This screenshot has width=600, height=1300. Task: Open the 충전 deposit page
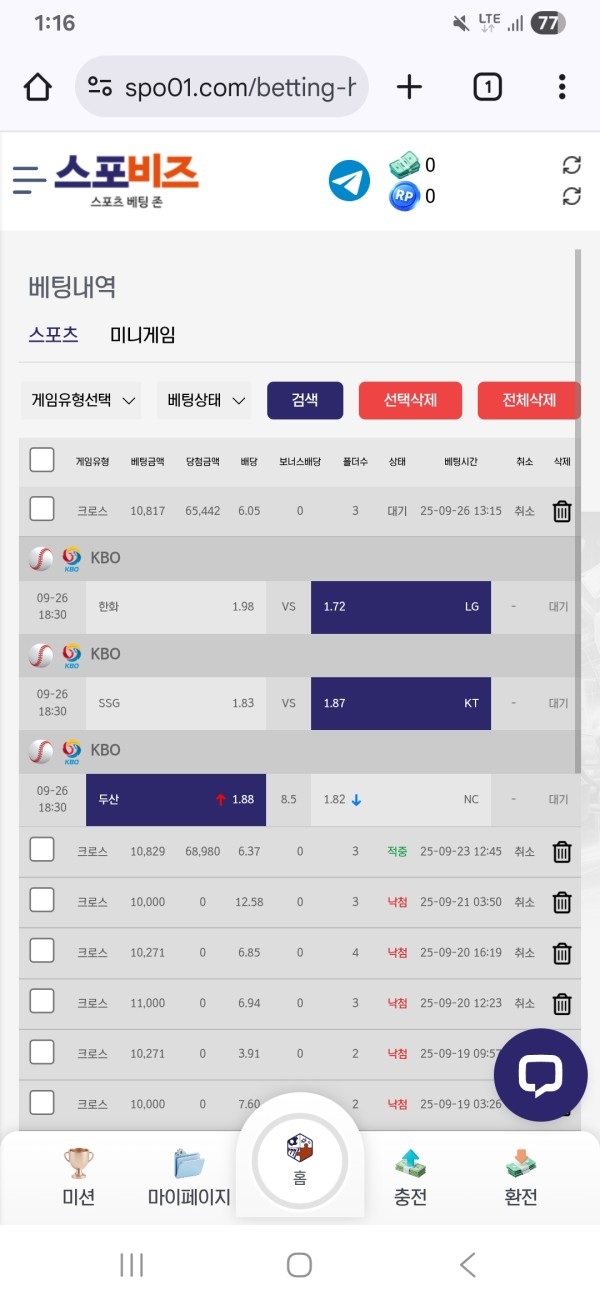click(410, 1177)
